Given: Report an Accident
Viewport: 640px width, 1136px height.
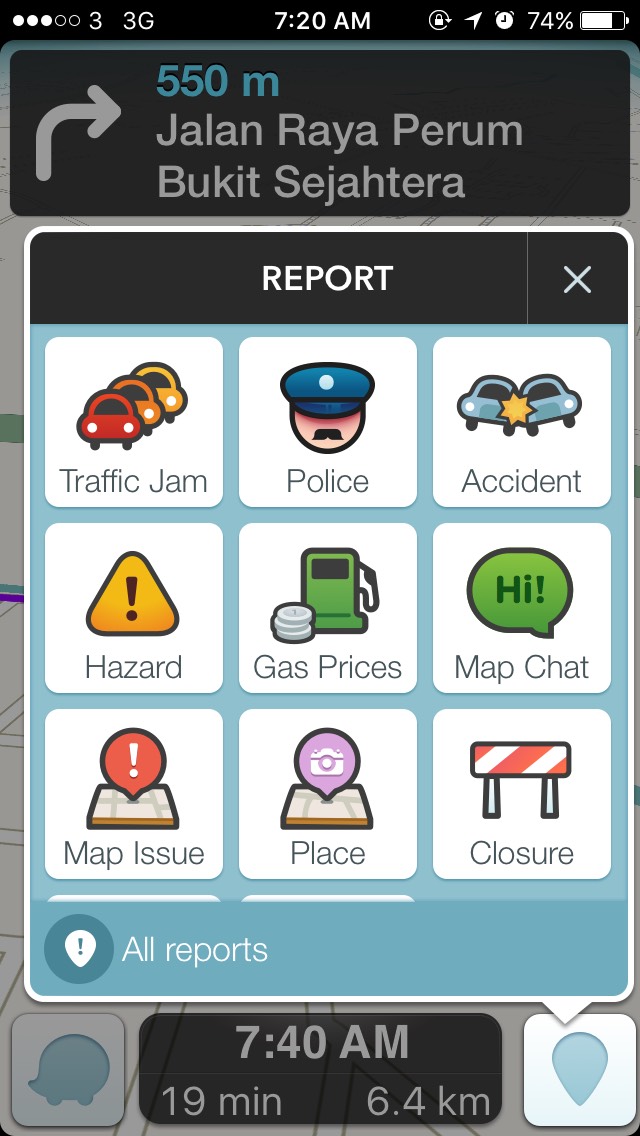Looking at the screenshot, I should pyautogui.click(x=521, y=422).
